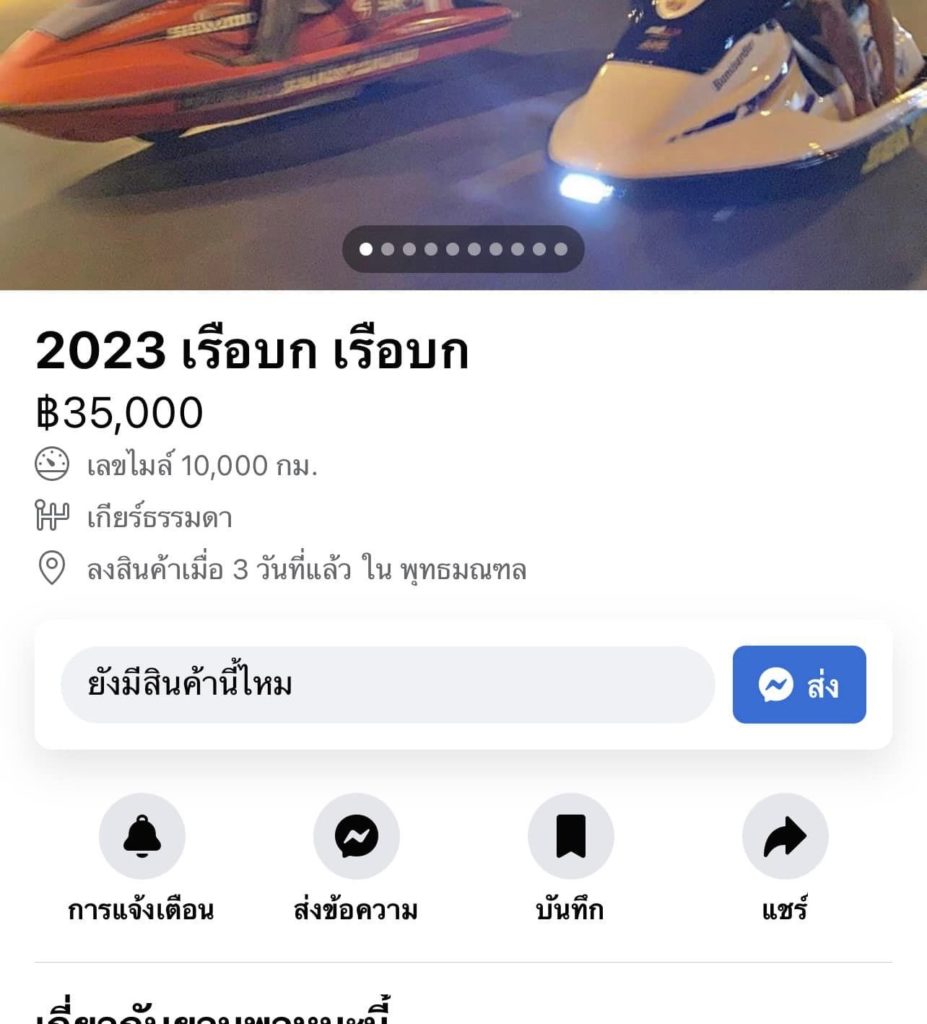Image resolution: width=927 pixels, height=1024 pixels.
Task: Open ส่งข้อความ messenger action
Action: (356, 836)
